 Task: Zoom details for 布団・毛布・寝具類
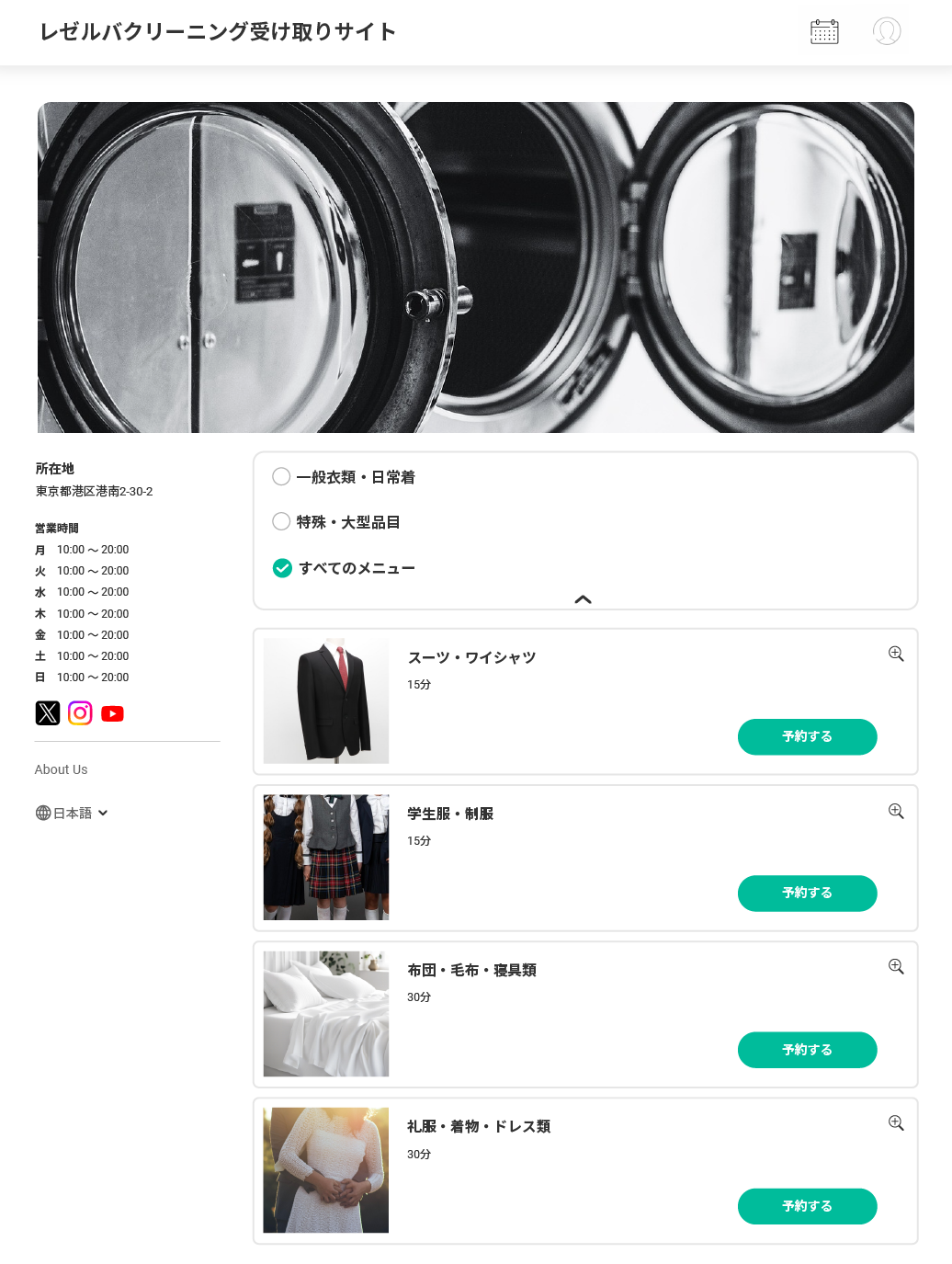896,966
